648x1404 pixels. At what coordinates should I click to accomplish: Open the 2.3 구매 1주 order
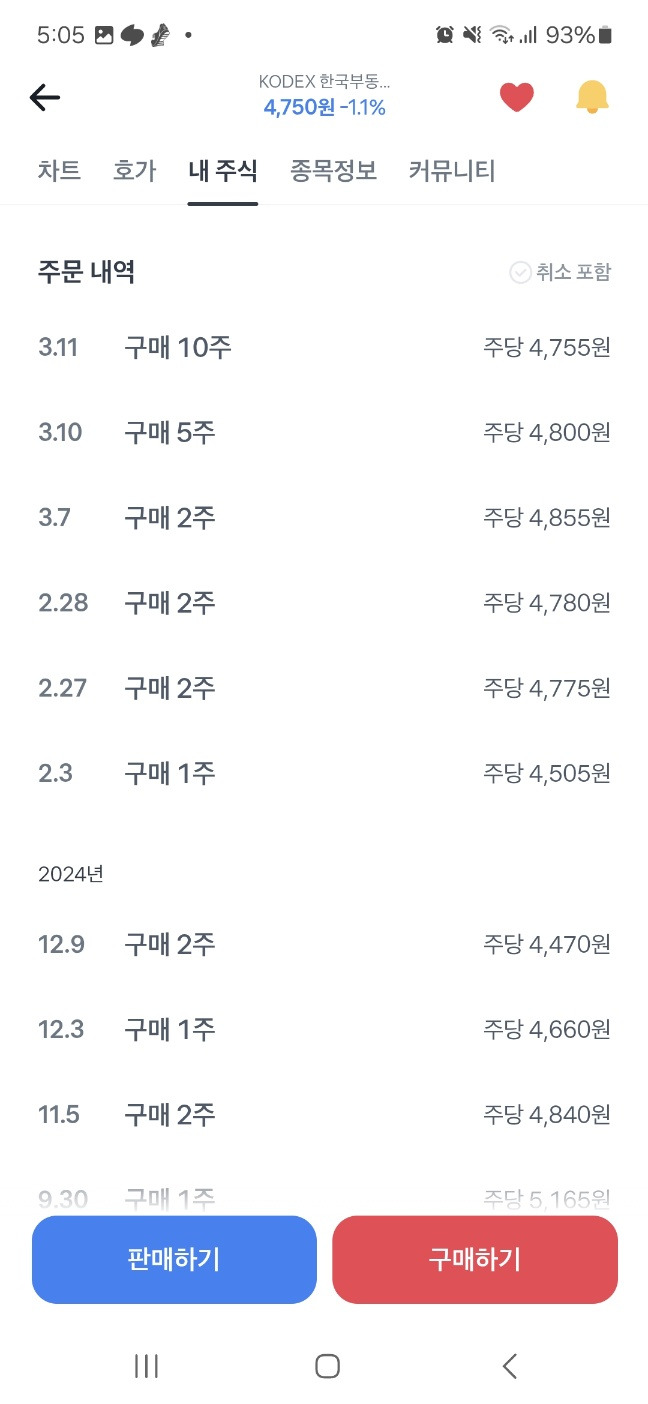[324, 773]
